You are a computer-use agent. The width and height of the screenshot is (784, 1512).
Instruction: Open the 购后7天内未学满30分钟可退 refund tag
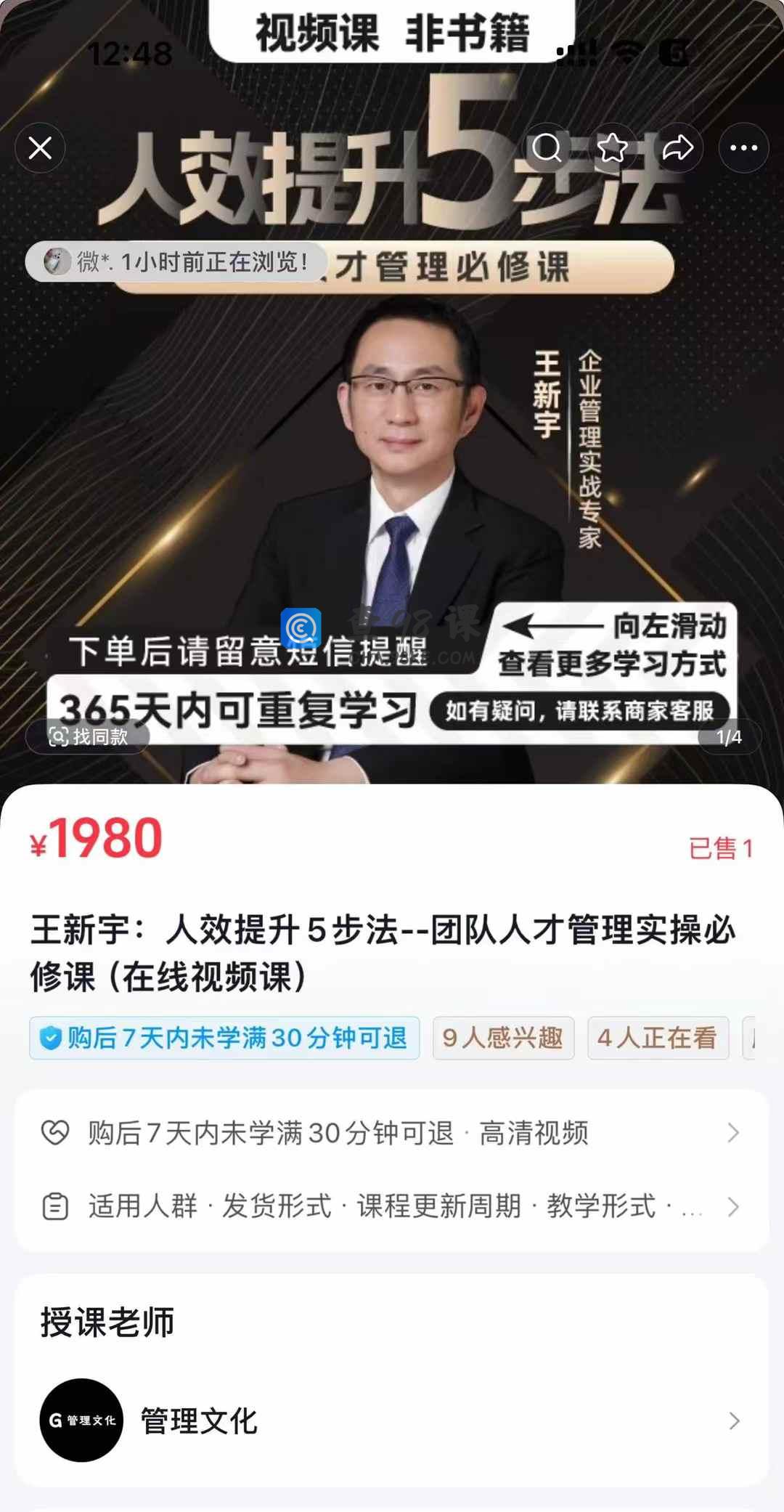coord(224,1038)
